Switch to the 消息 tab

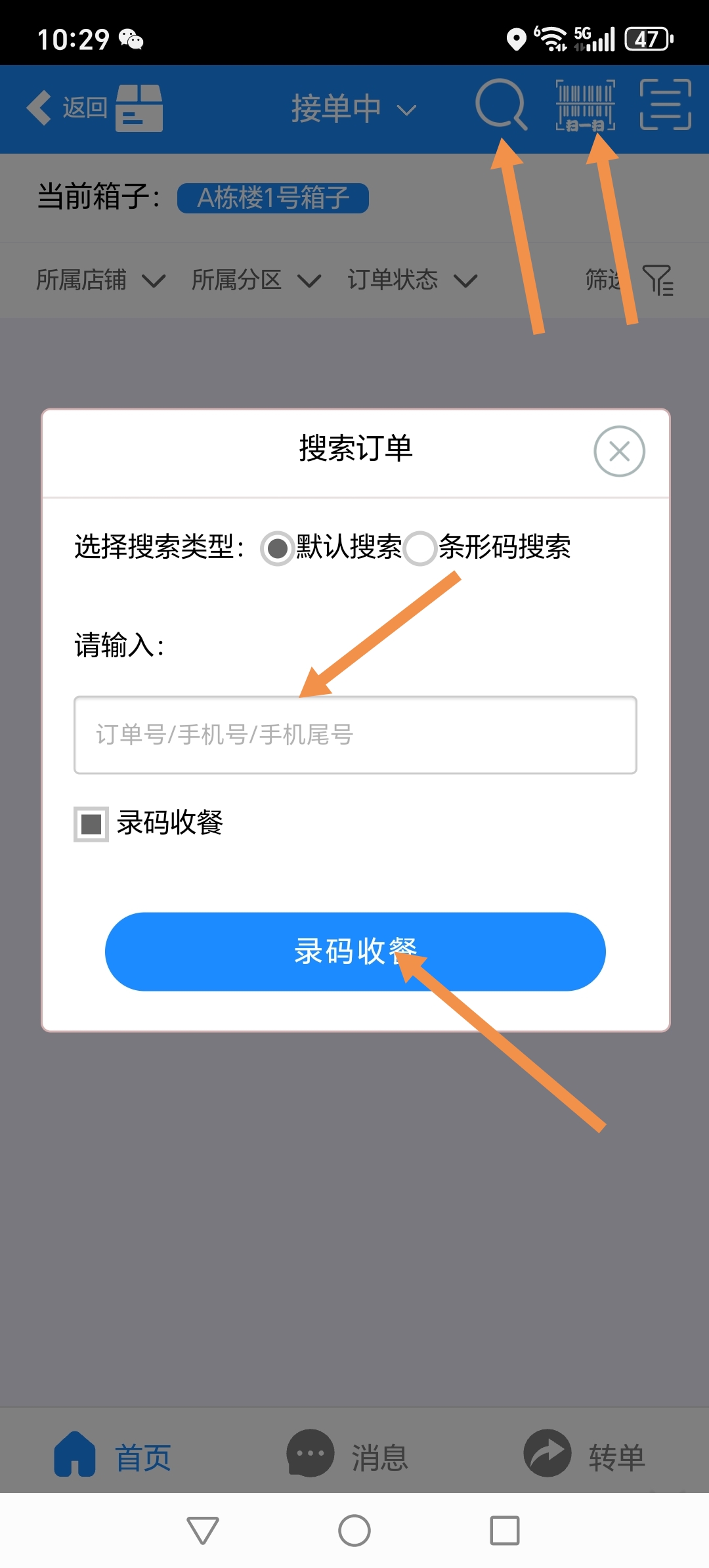pos(348,1456)
